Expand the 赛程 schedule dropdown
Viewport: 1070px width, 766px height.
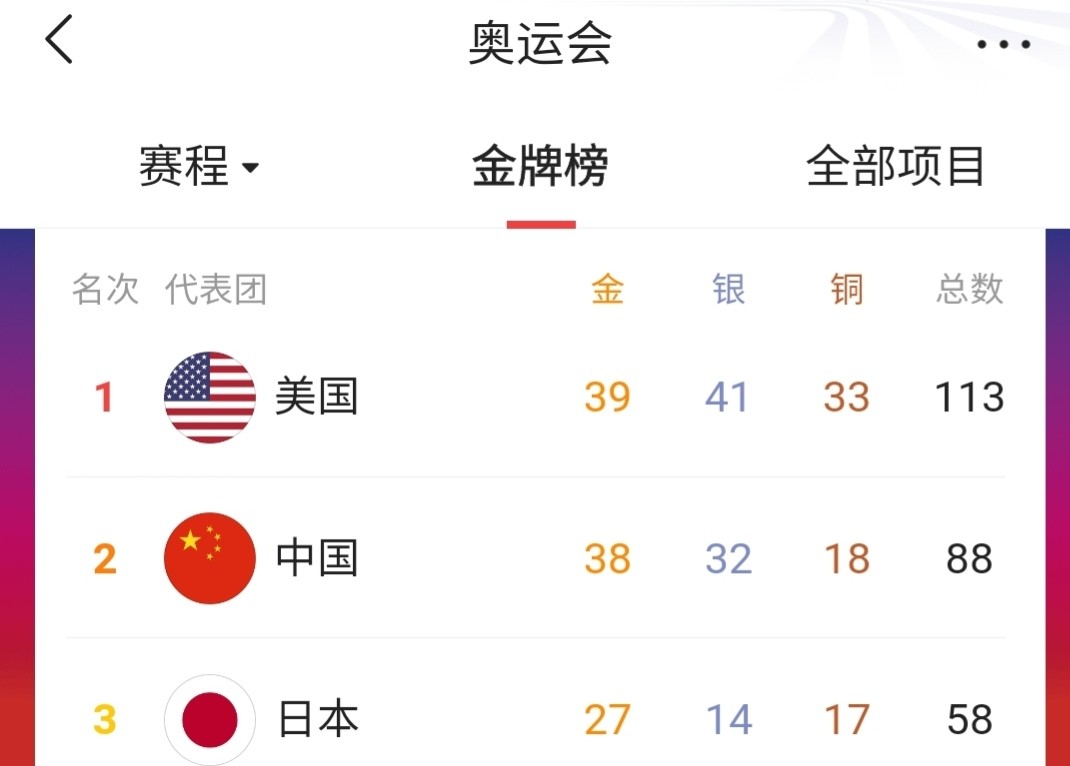pyautogui.click(x=199, y=167)
